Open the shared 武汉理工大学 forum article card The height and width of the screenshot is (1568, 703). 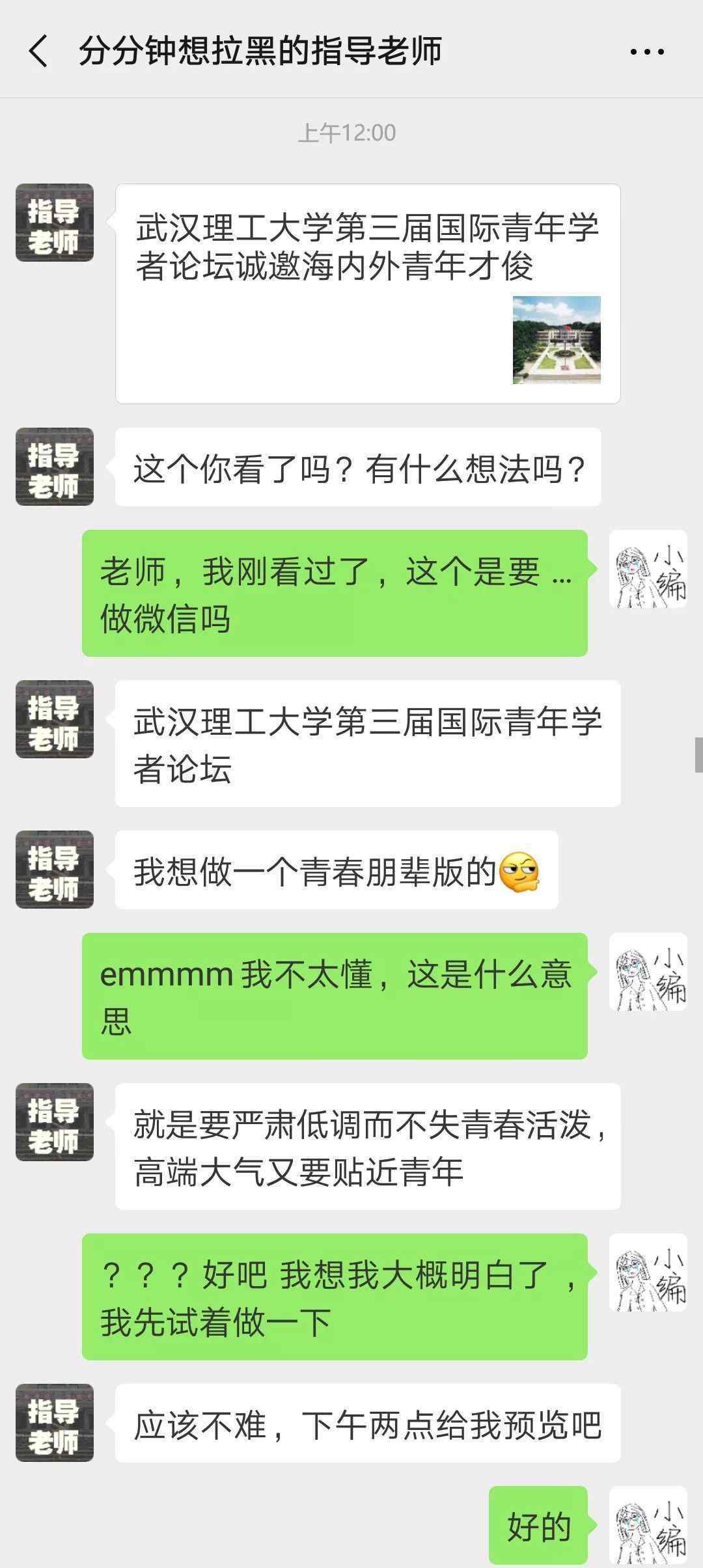click(x=368, y=294)
